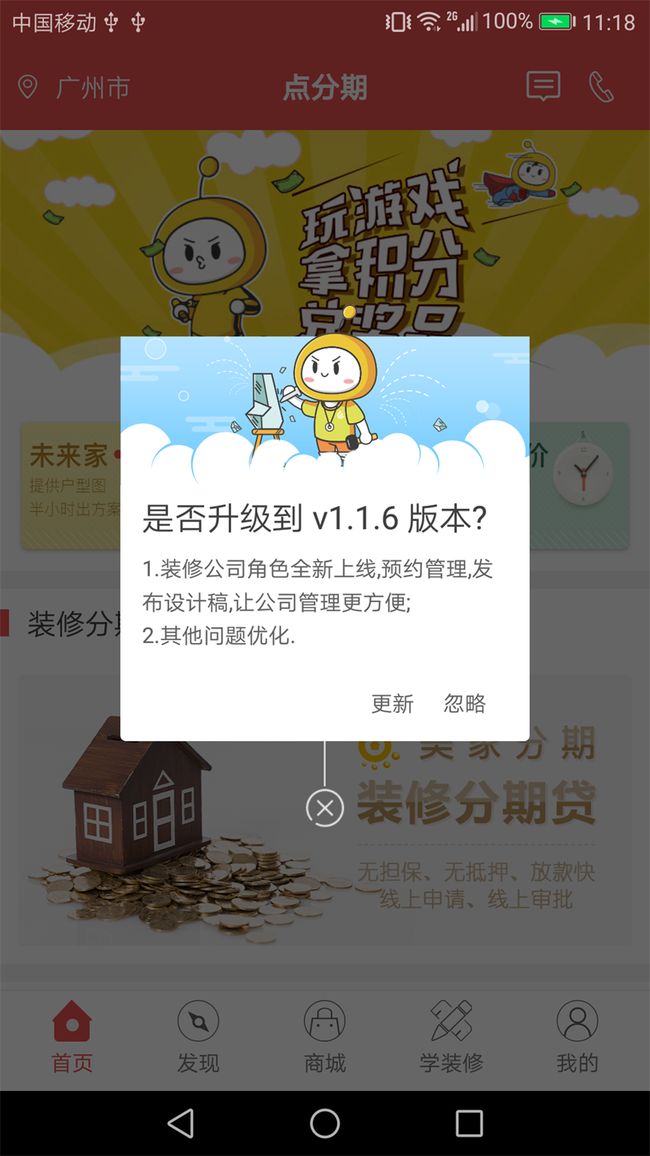This screenshot has height=1156, width=650.
Task: Tap the phone call icon
Action: coord(601,87)
